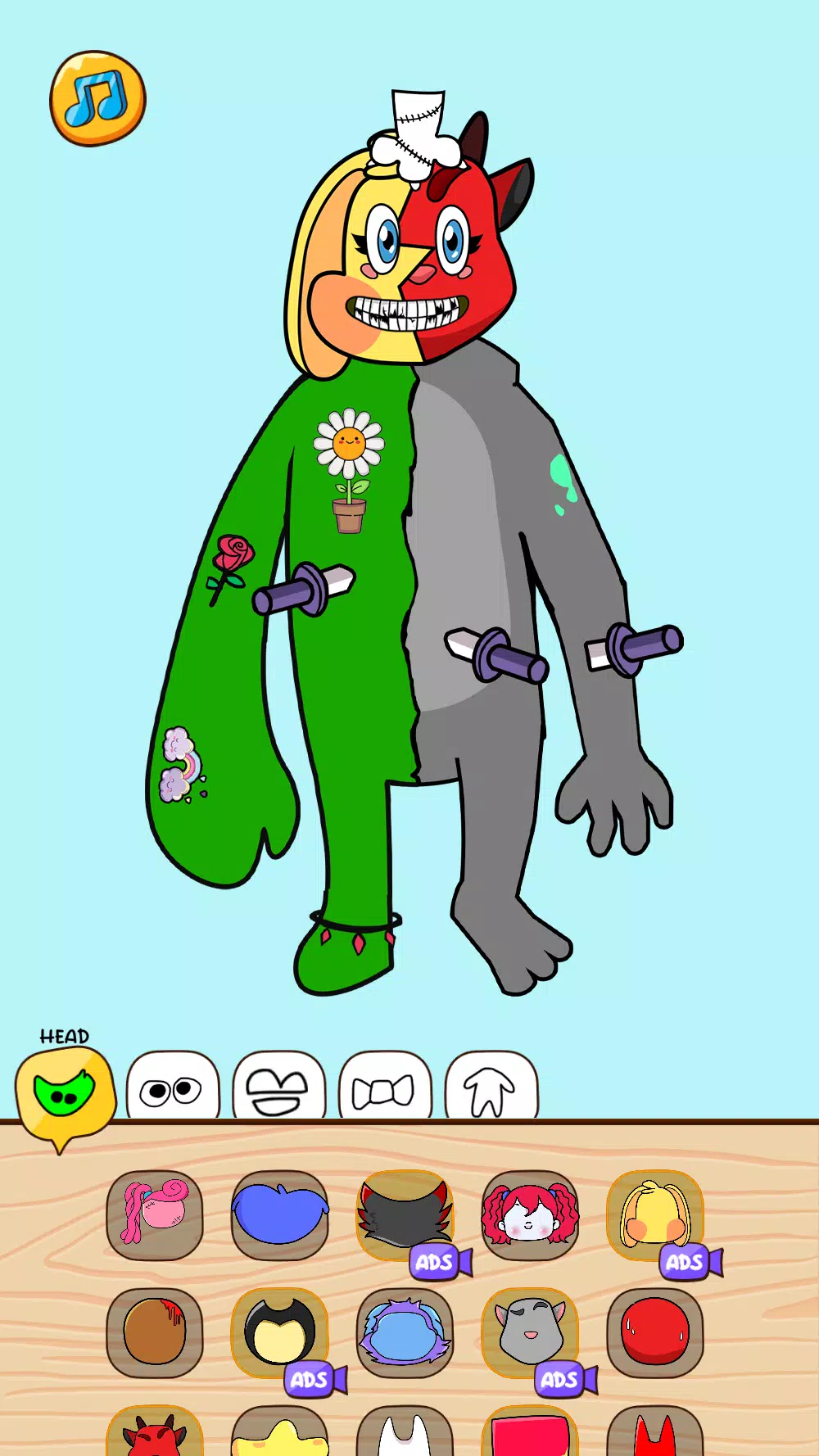The width and height of the screenshot is (819, 1456).
Task: Toggle the music button
Action: click(x=97, y=98)
